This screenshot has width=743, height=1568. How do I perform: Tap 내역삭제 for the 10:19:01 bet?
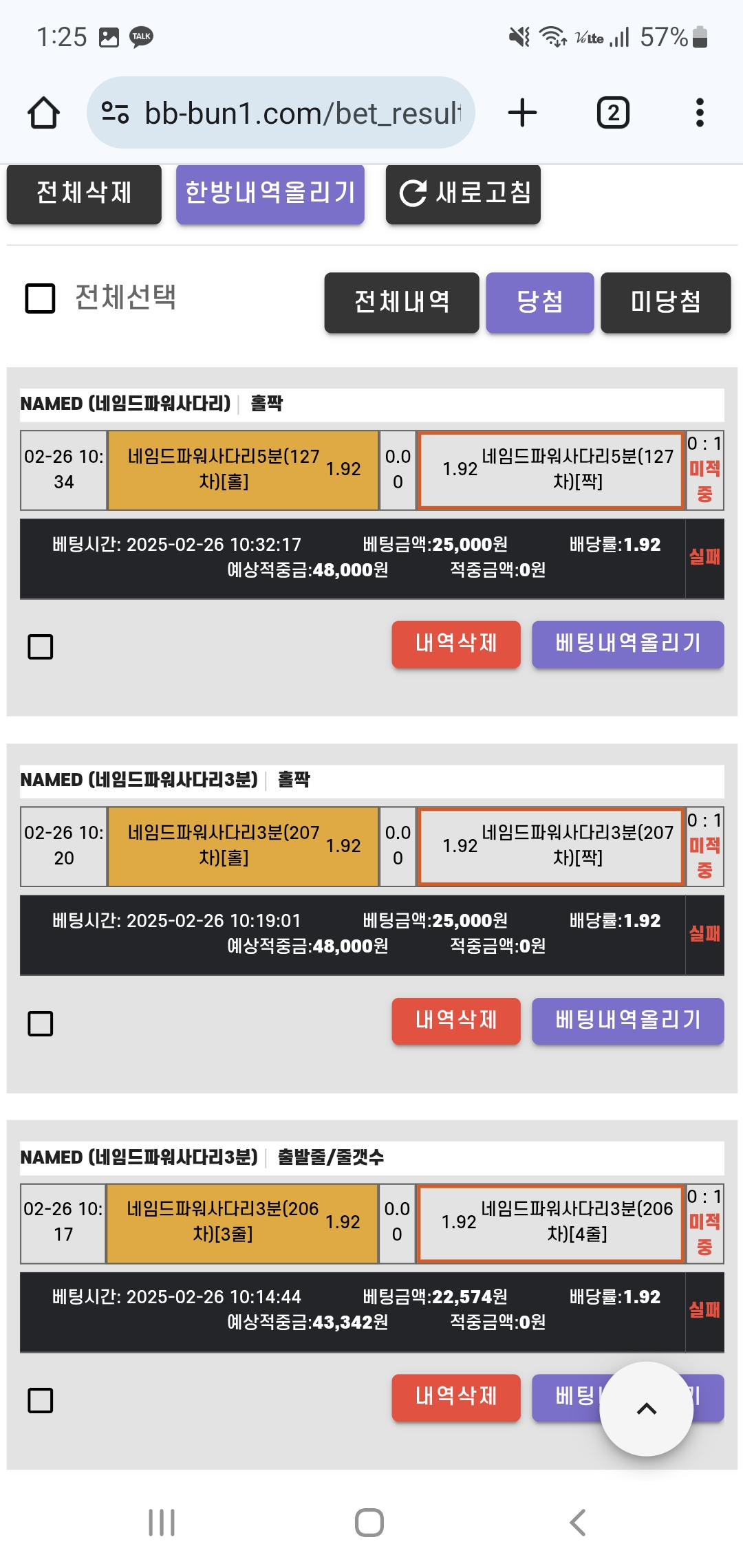coord(456,1021)
